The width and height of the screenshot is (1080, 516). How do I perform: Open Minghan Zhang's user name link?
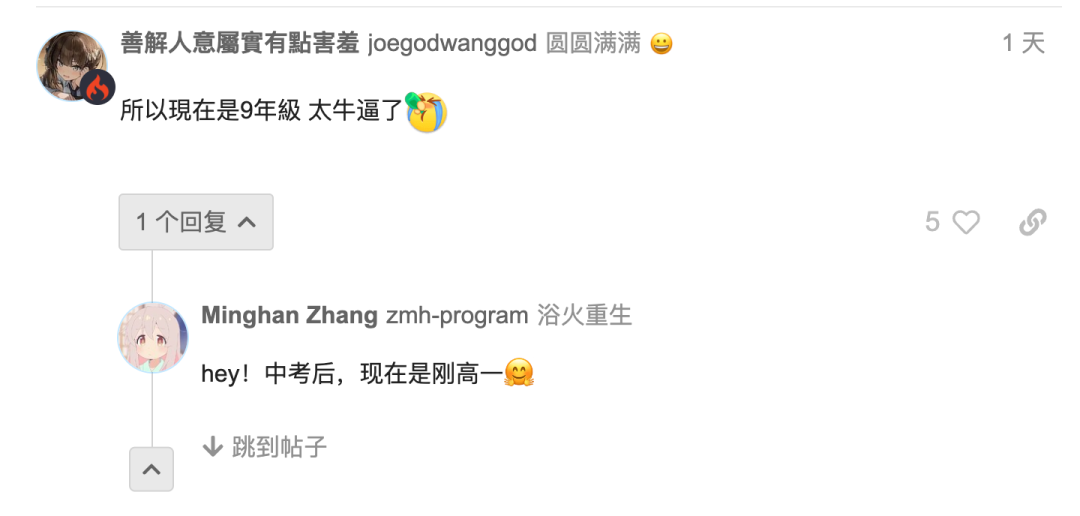pyautogui.click(x=289, y=316)
